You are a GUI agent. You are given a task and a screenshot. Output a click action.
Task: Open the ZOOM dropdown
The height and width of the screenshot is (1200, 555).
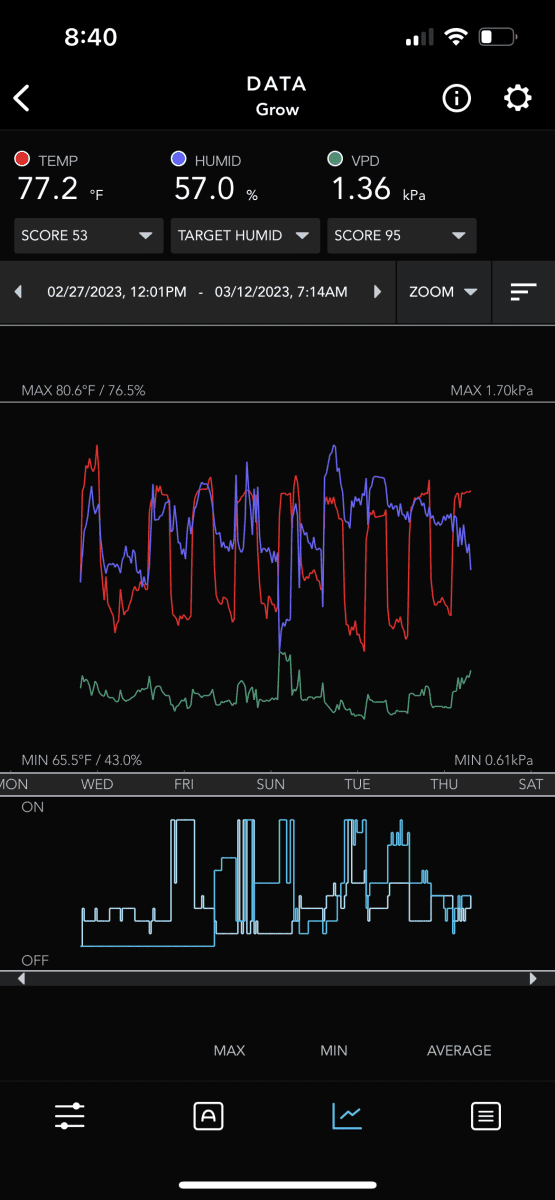443,292
